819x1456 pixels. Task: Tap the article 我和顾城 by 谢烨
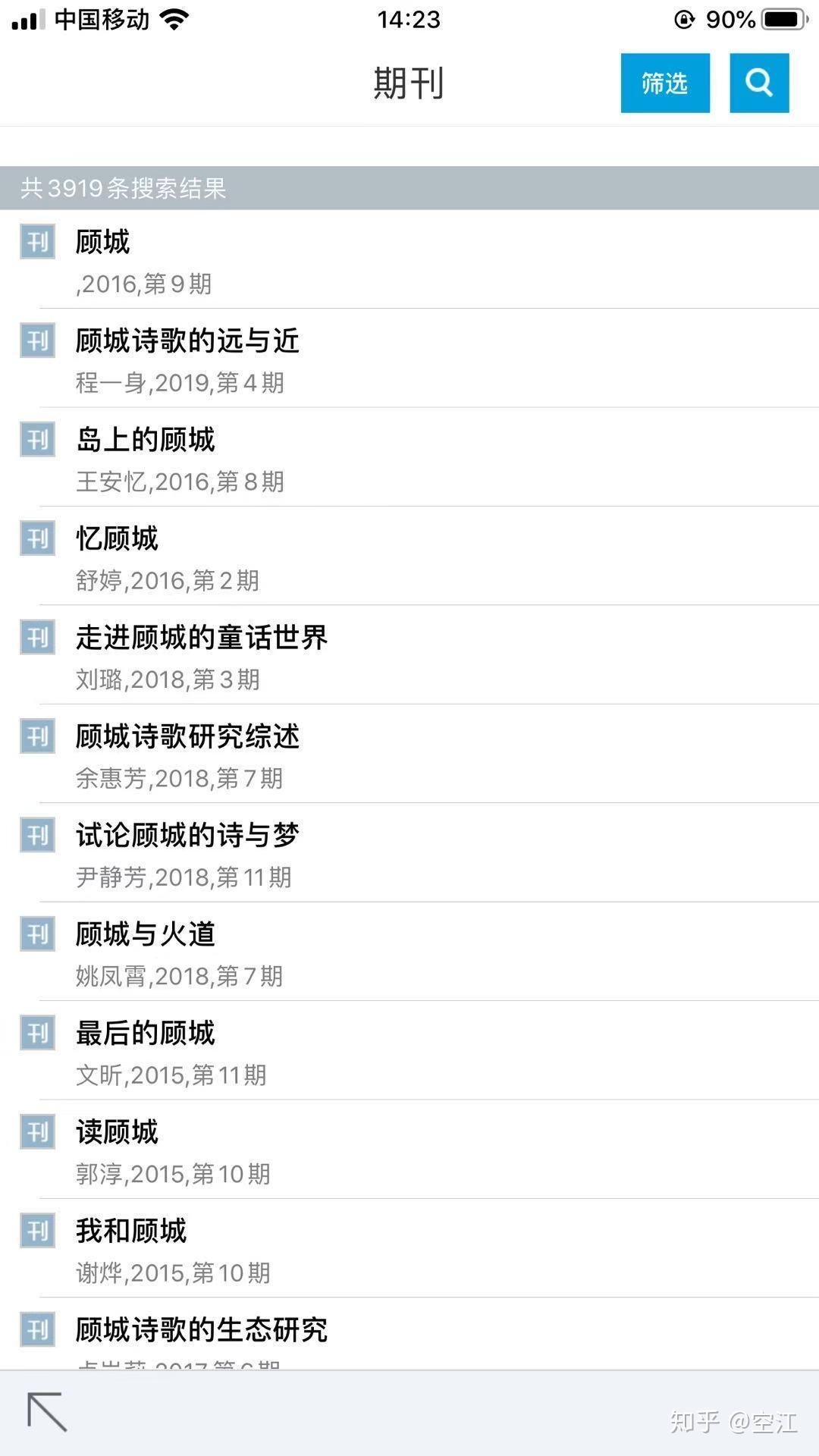(130, 1232)
